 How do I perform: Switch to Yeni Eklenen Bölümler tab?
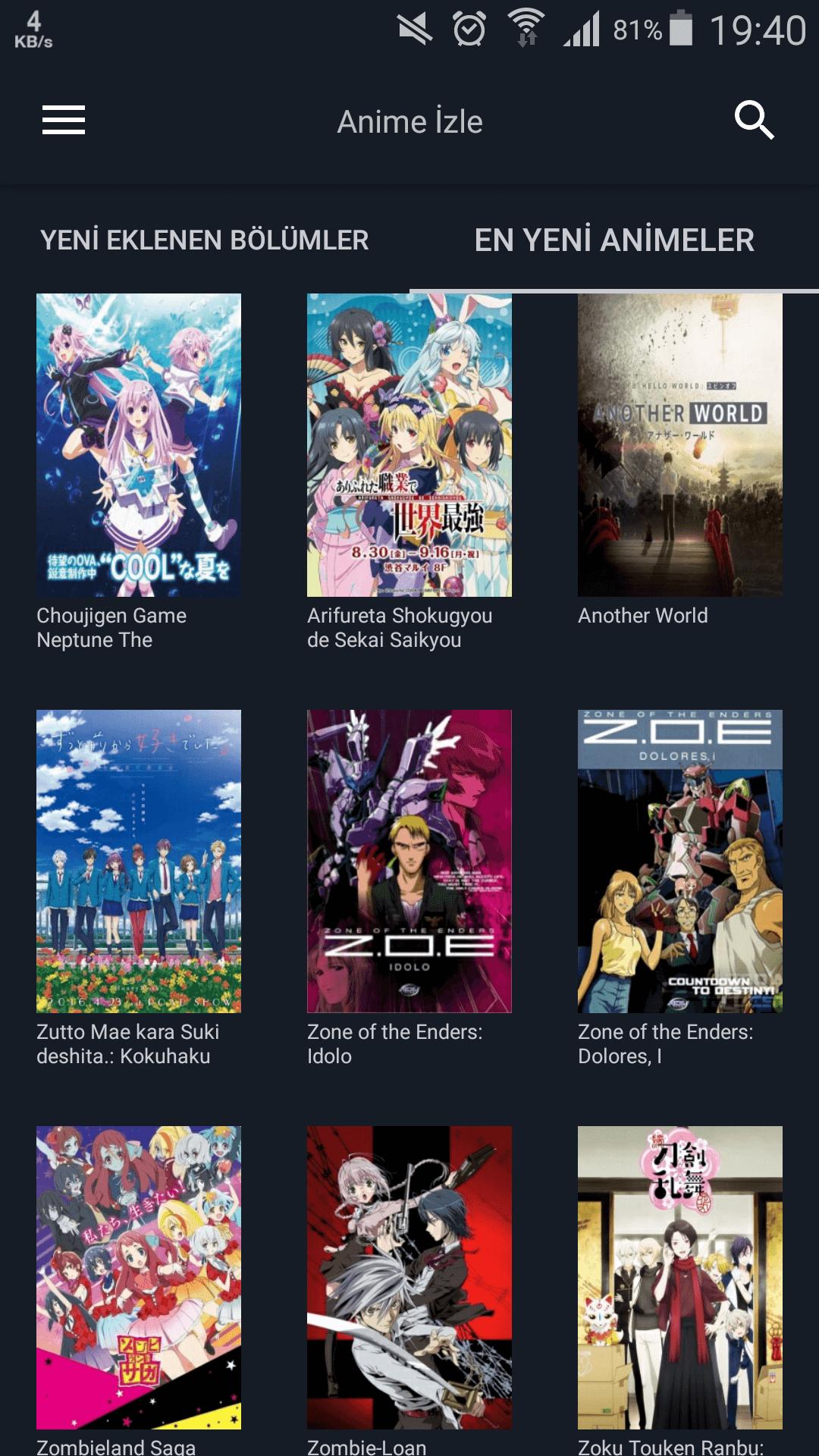[204, 240]
